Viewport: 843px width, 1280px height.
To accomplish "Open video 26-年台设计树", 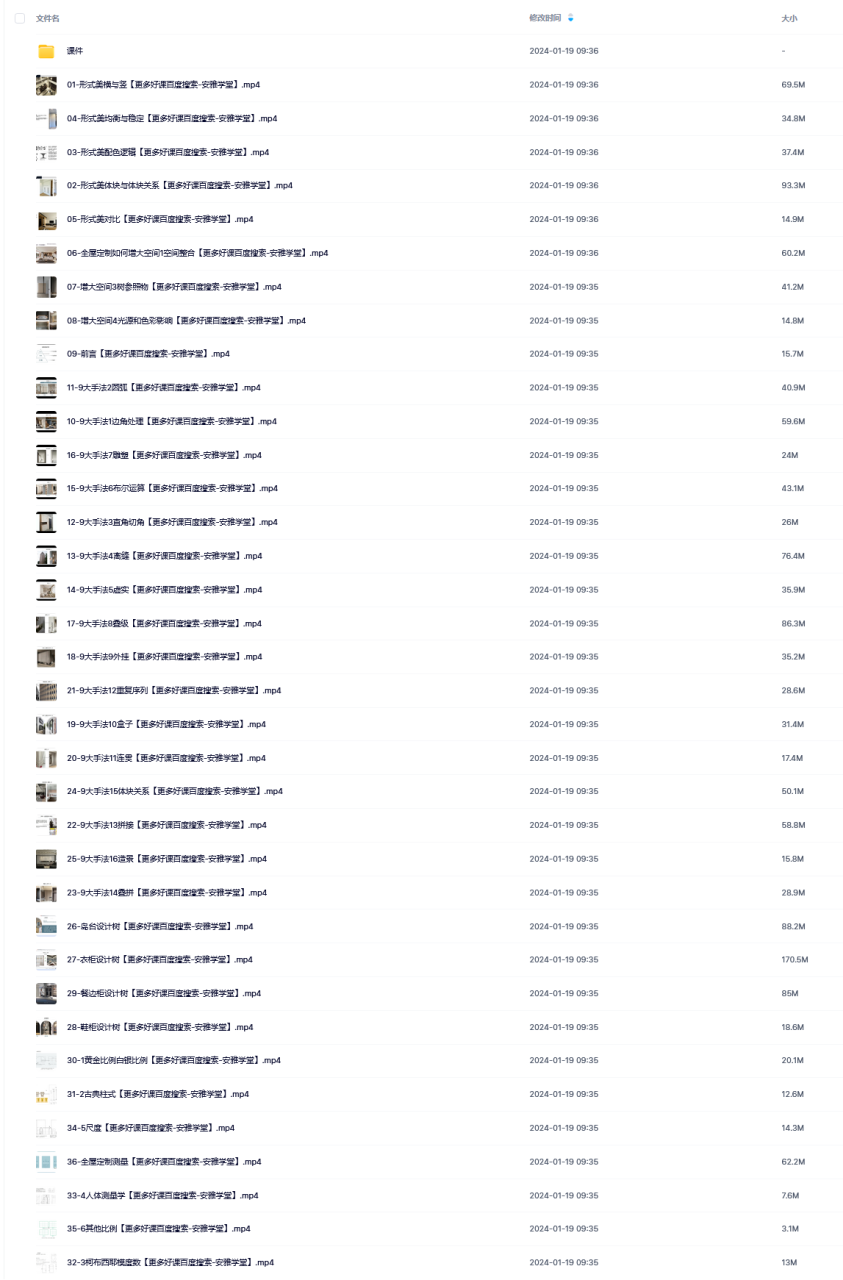I will pos(160,926).
